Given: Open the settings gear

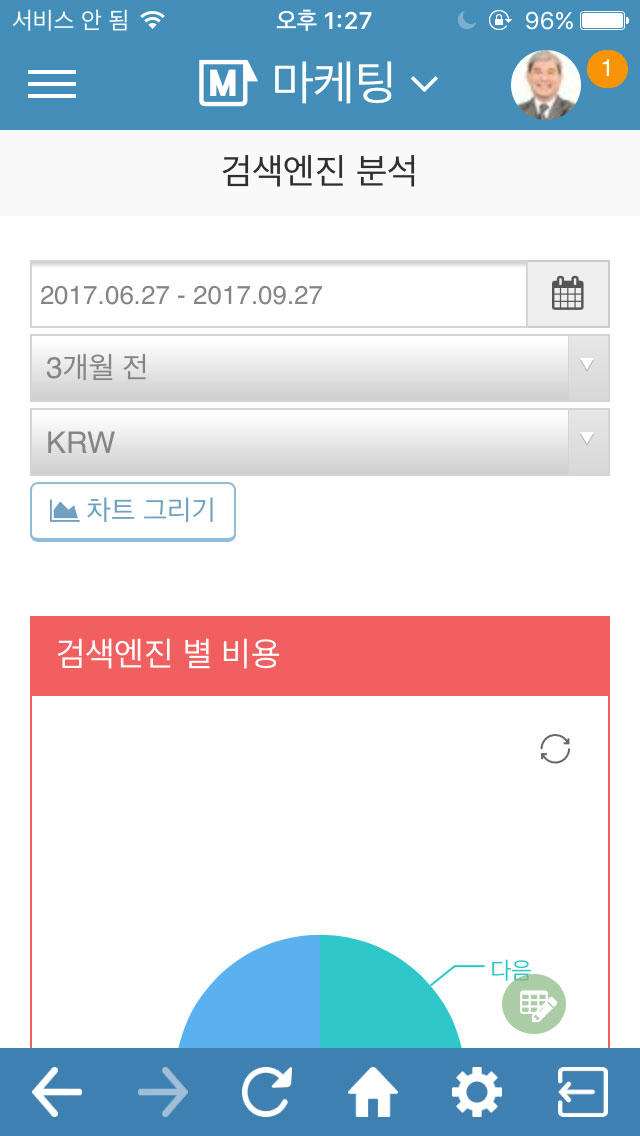Looking at the screenshot, I should coord(477,1092).
